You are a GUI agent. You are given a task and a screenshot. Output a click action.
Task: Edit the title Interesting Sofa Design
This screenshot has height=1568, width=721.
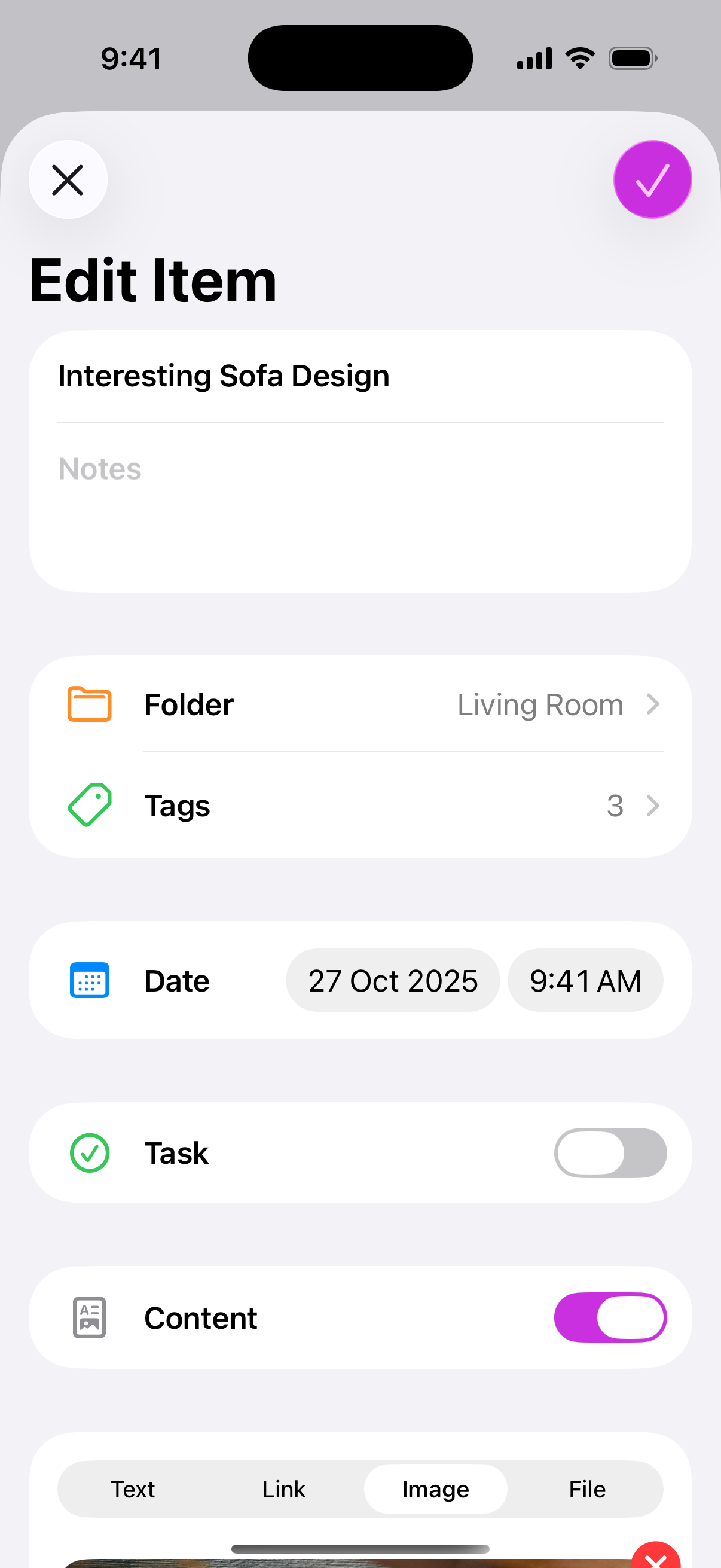click(224, 376)
